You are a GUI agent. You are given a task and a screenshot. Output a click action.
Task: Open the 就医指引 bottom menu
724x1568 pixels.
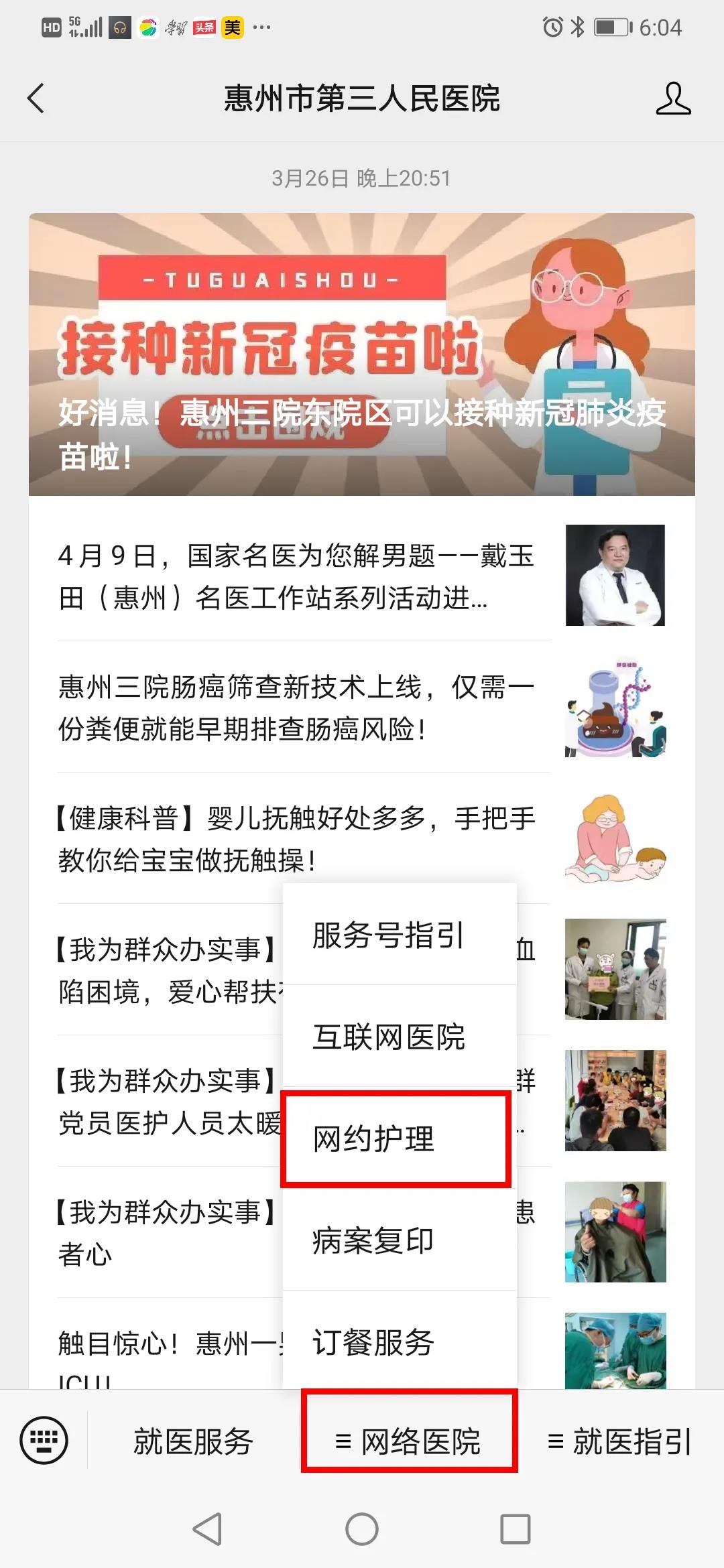click(619, 1442)
